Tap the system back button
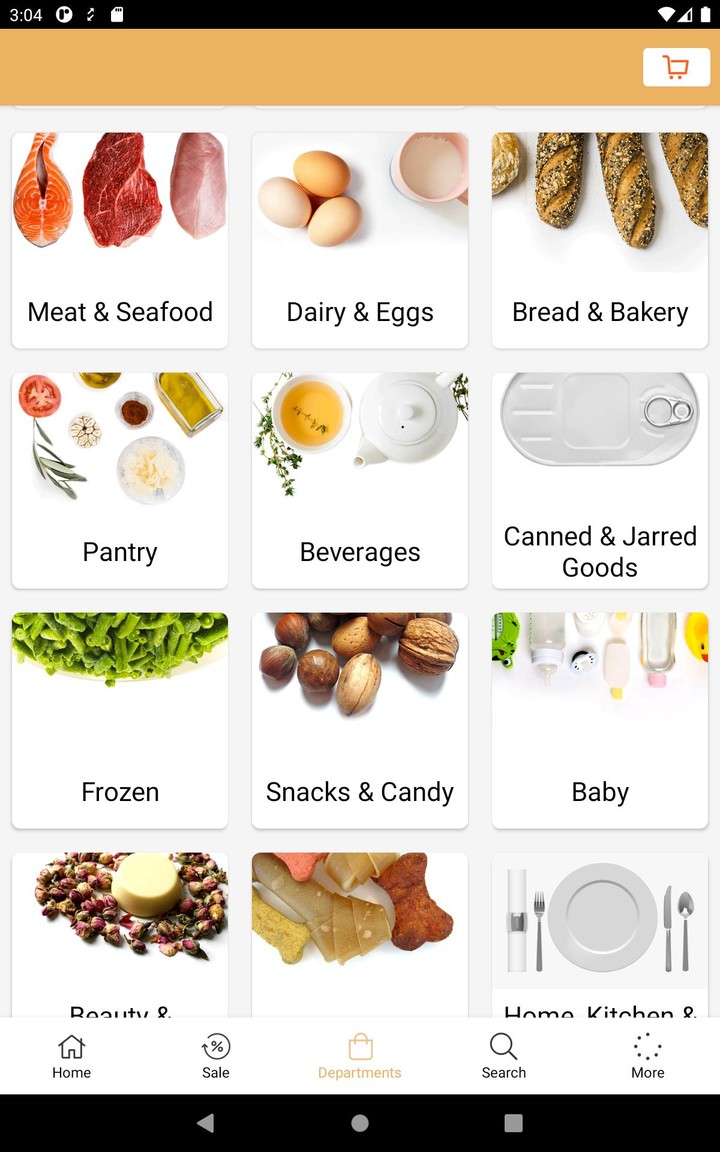This screenshot has height=1152, width=720. (206, 1123)
